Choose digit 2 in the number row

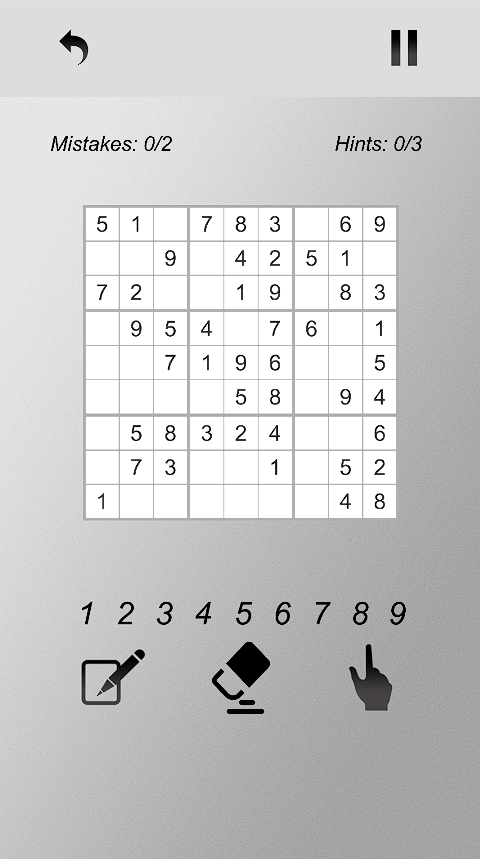125,614
